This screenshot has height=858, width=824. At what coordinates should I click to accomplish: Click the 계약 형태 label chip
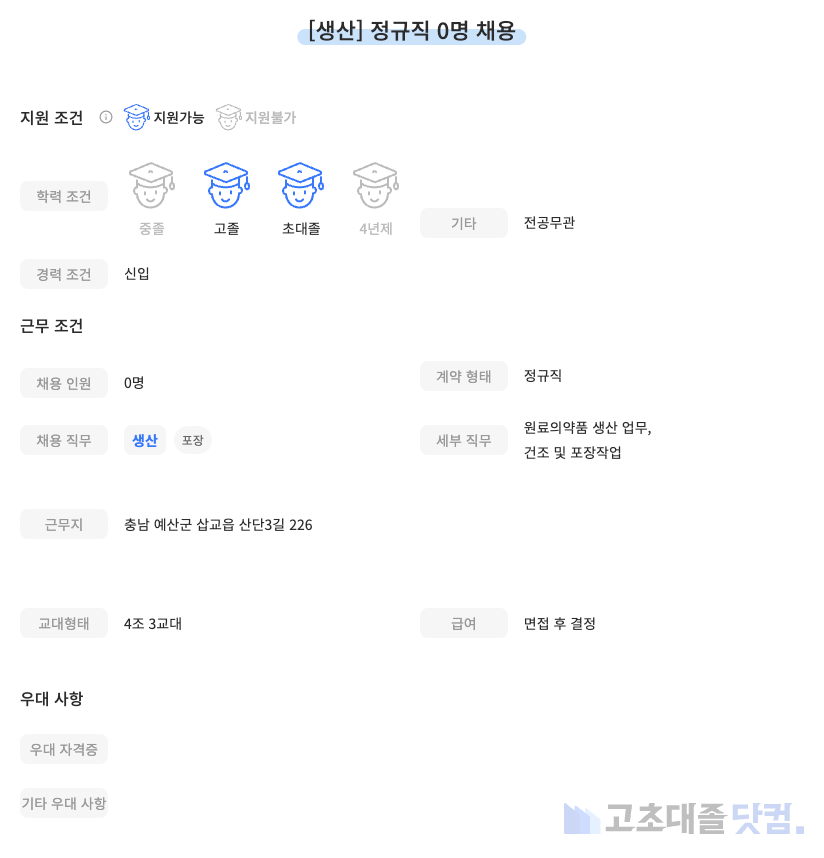(x=464, y=376)
